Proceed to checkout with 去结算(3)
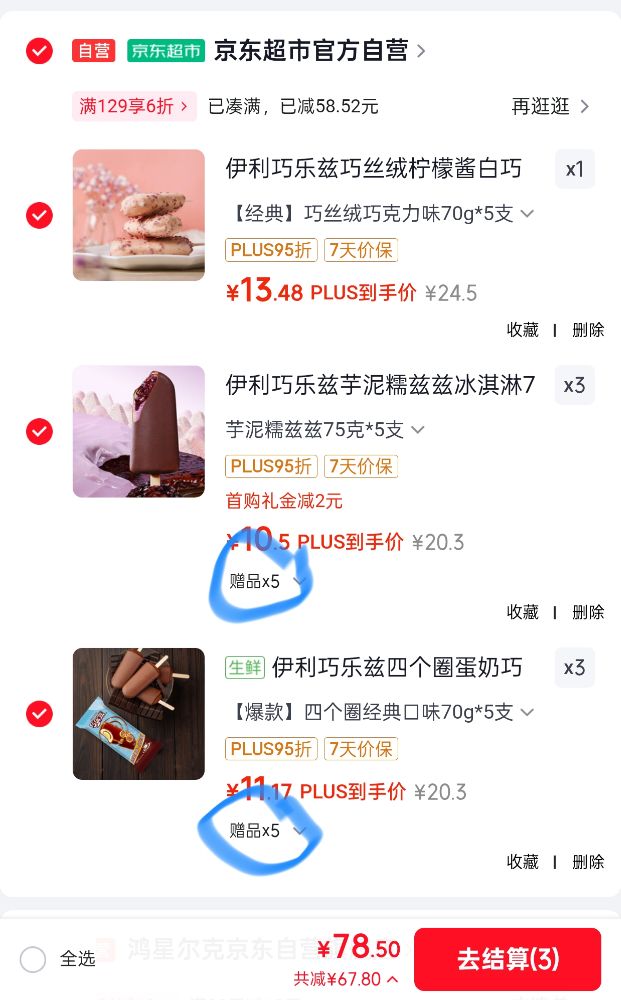621x1000 pixels. pyautogui.click(x=508, y=959)
